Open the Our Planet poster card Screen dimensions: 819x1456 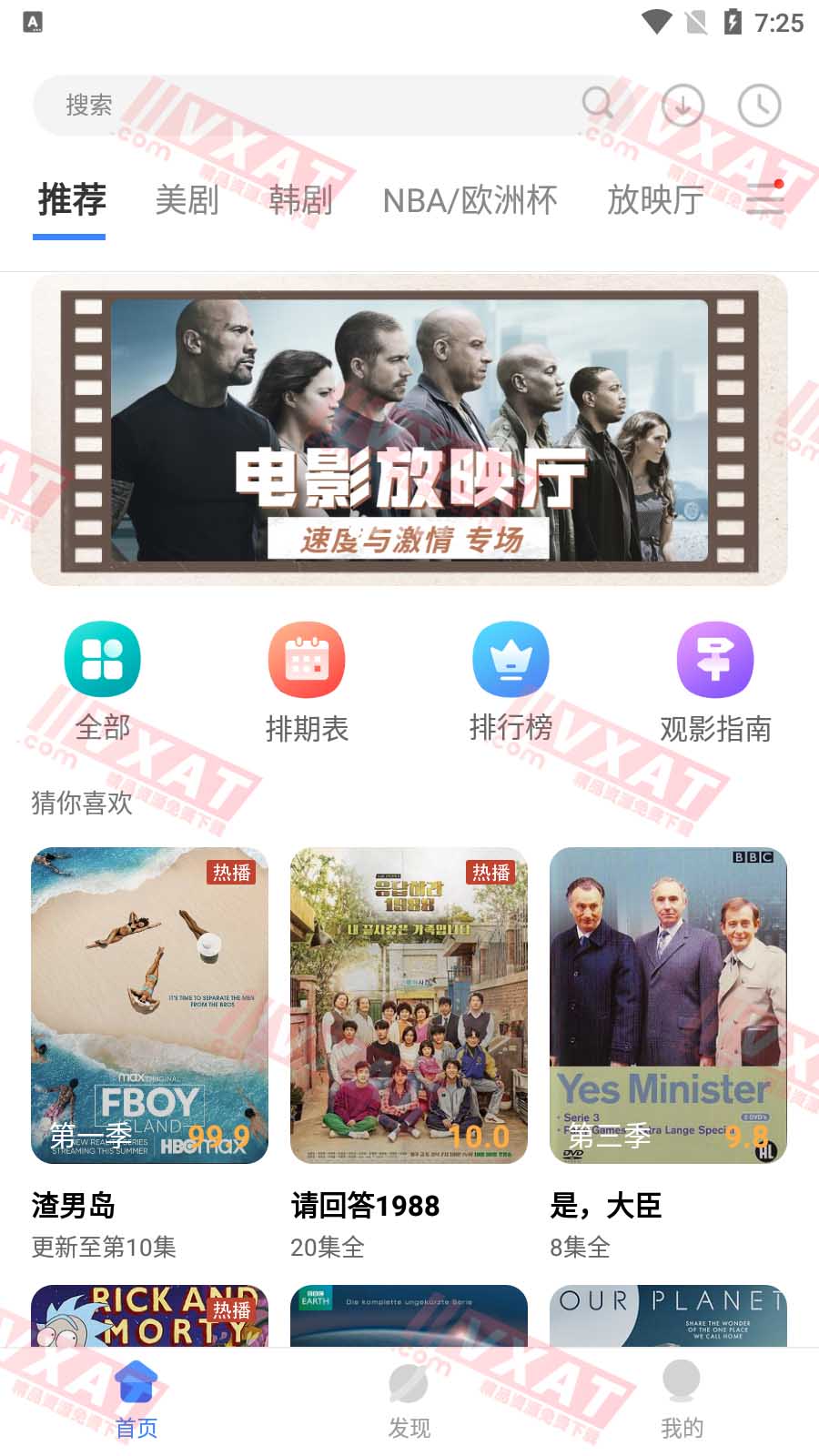pos(668,1316)
